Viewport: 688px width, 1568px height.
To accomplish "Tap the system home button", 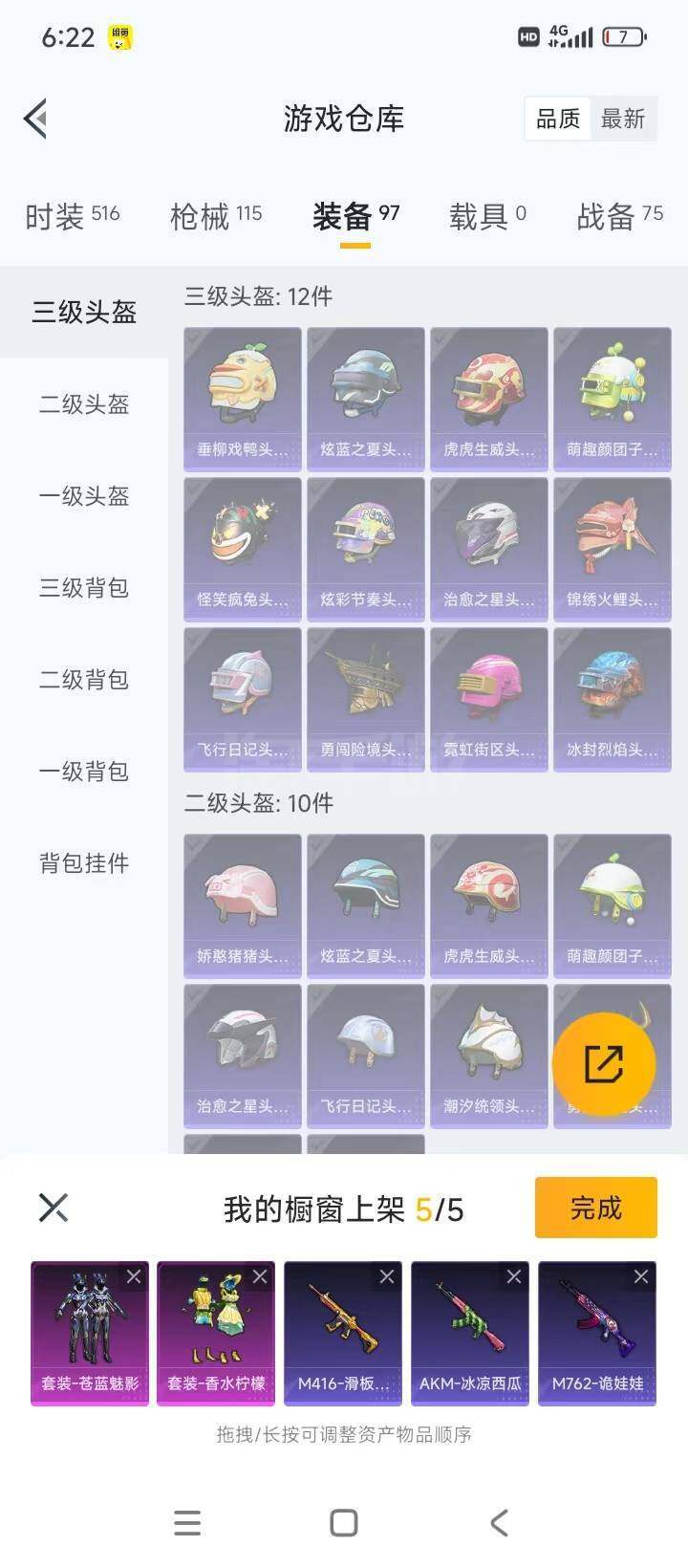I will [344, 1523].
